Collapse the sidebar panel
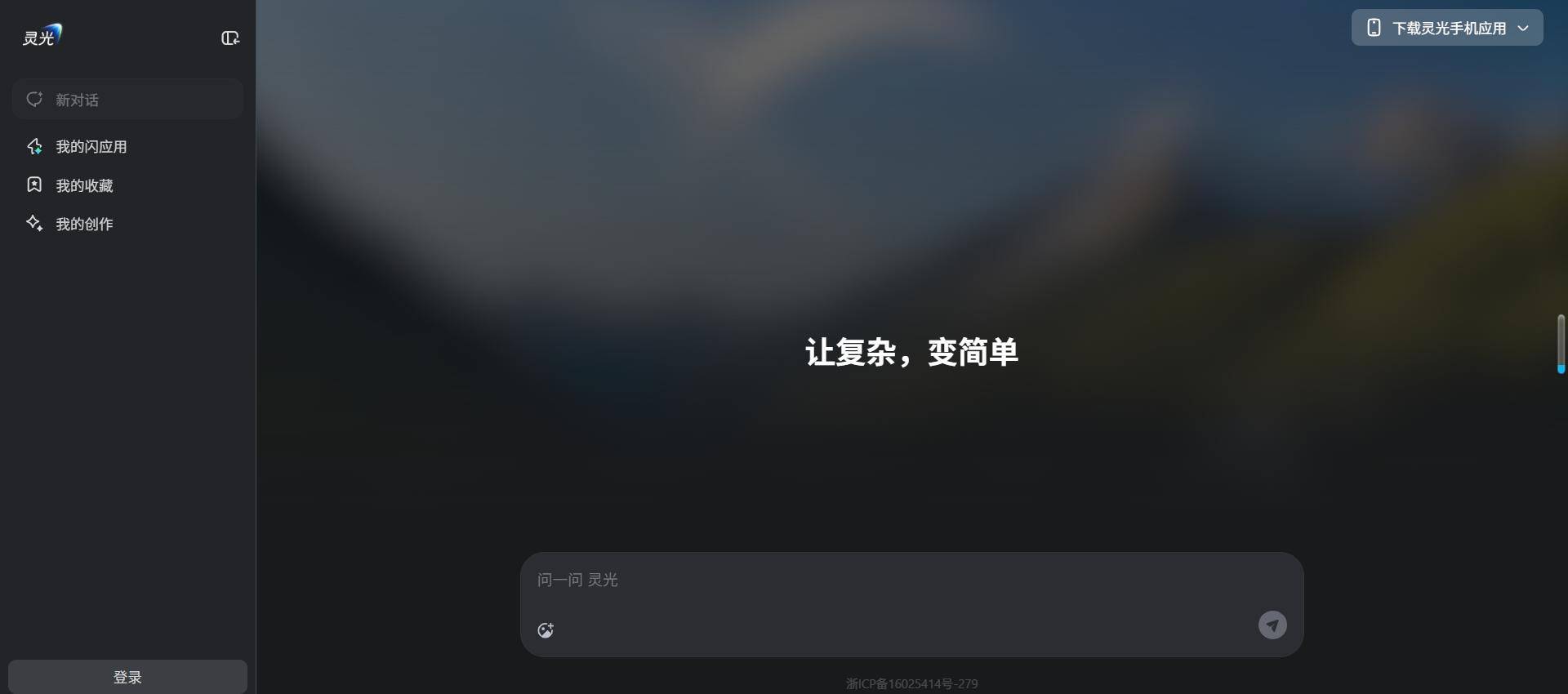Screen dimensions: 1568x694 tap(230, 38)
